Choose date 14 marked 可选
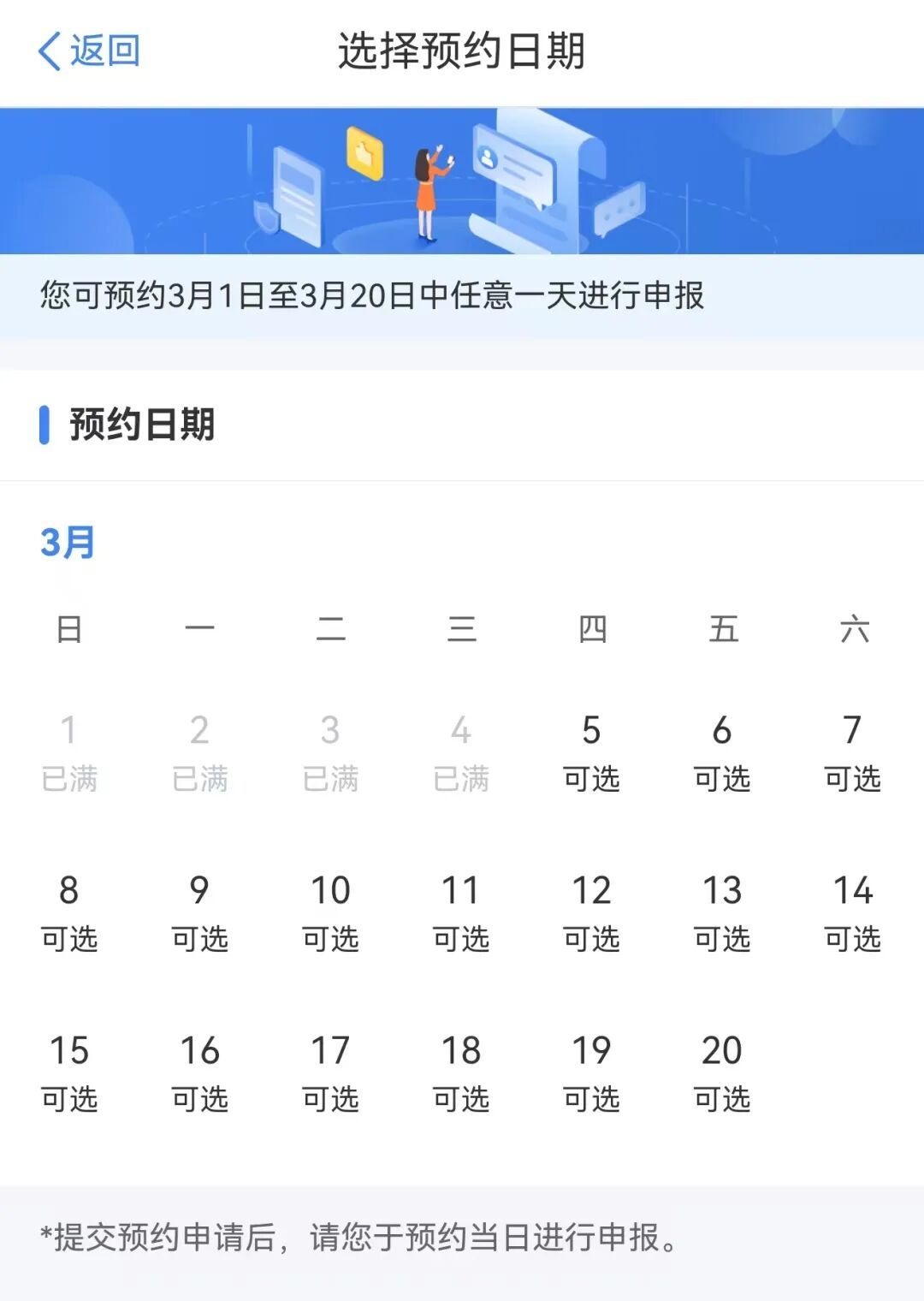 click(852, 912)
